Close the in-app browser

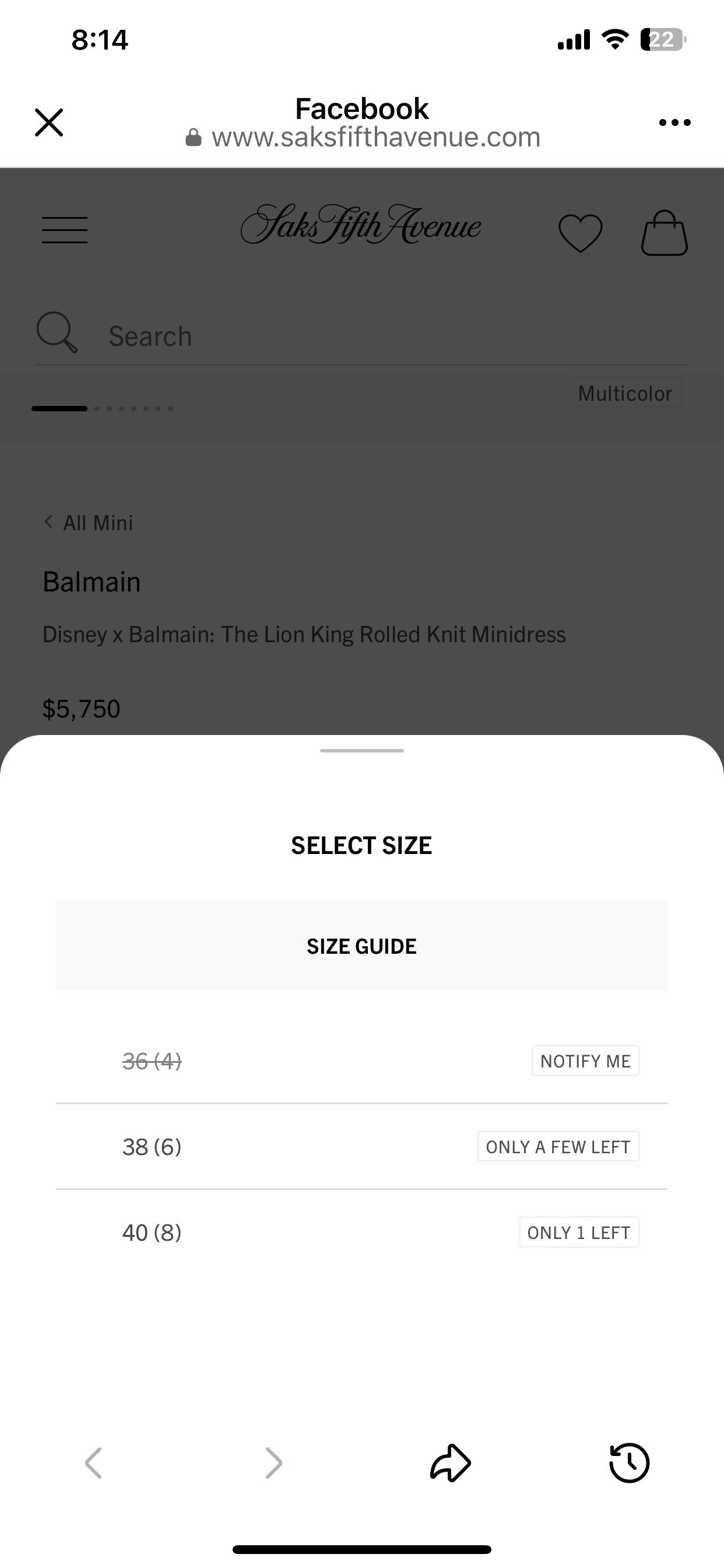point(48,123)
